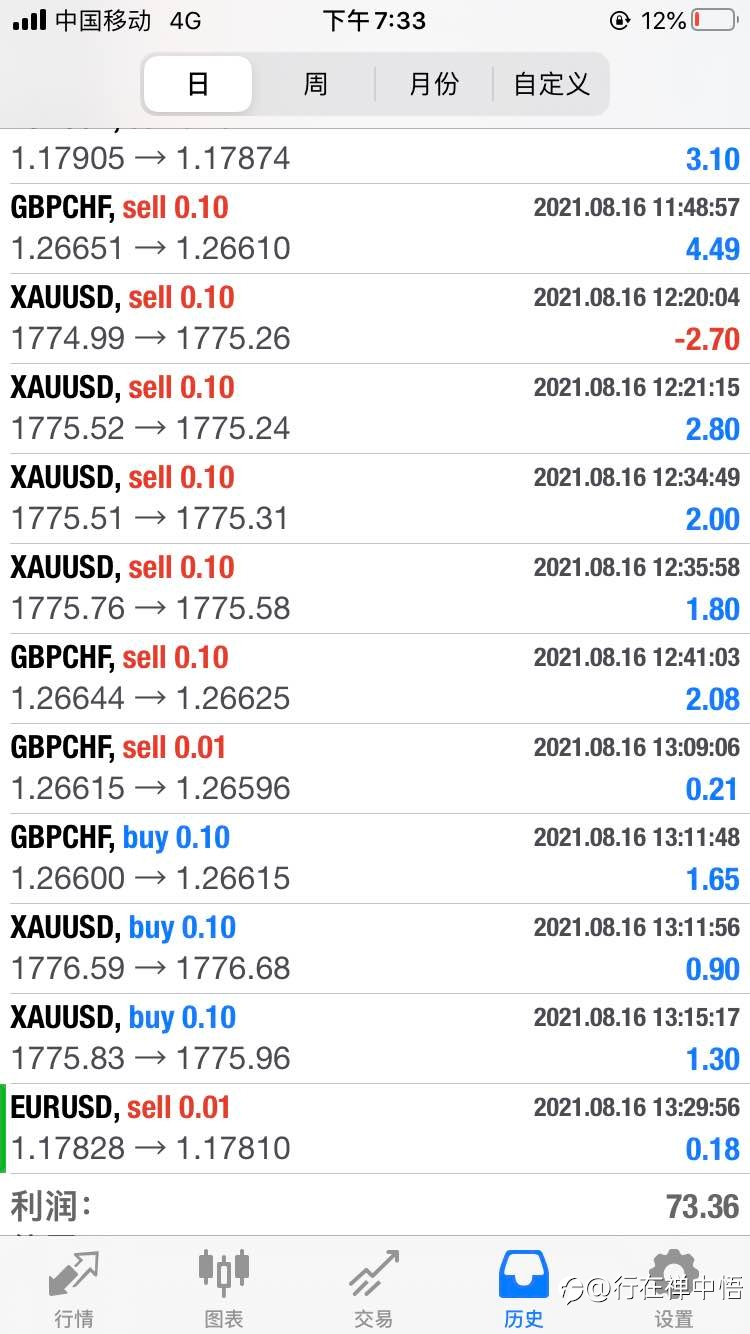Screen dimensions: 750x1334
Task: Choose the 自定义 custom period
Action: 551,84
